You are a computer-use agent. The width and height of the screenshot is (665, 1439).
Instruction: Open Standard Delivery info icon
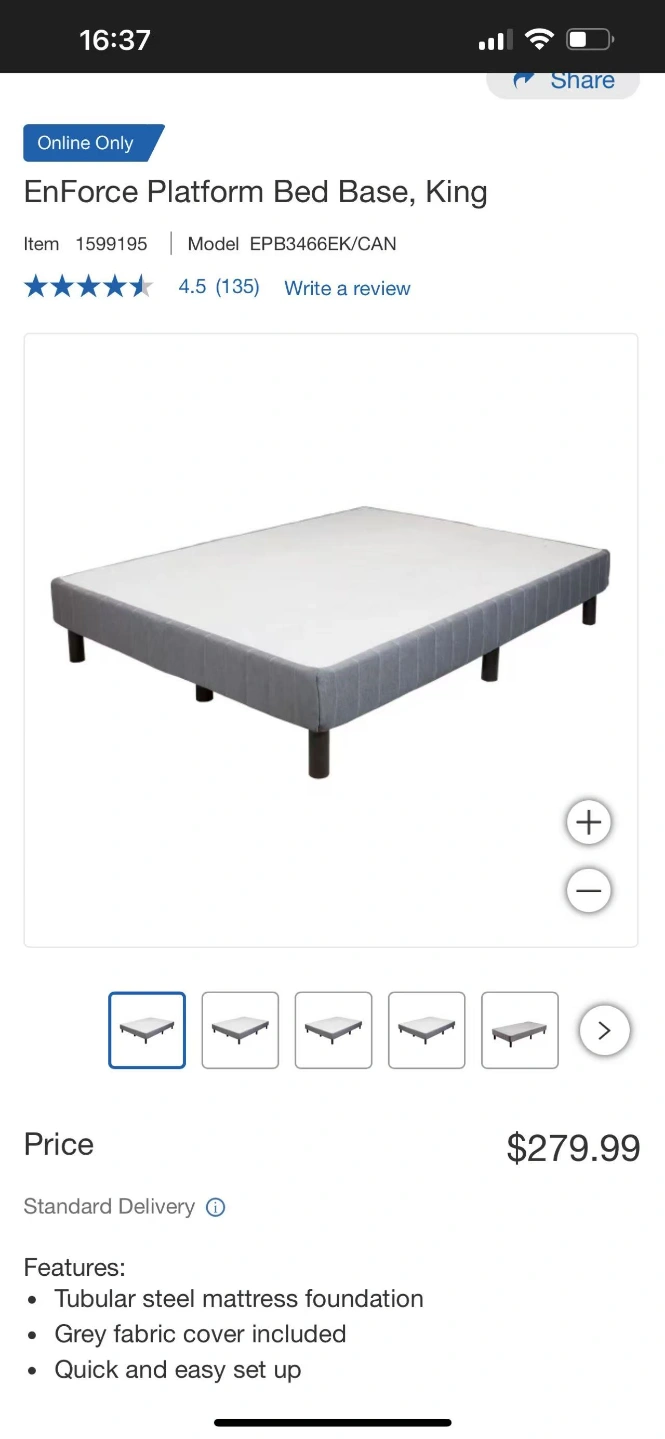tap(215, 1207)
